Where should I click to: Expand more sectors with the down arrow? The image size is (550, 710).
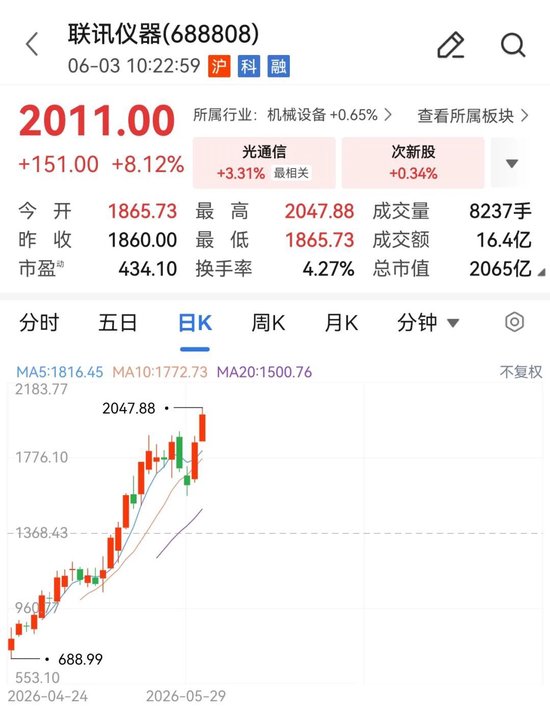pos(512,163)
